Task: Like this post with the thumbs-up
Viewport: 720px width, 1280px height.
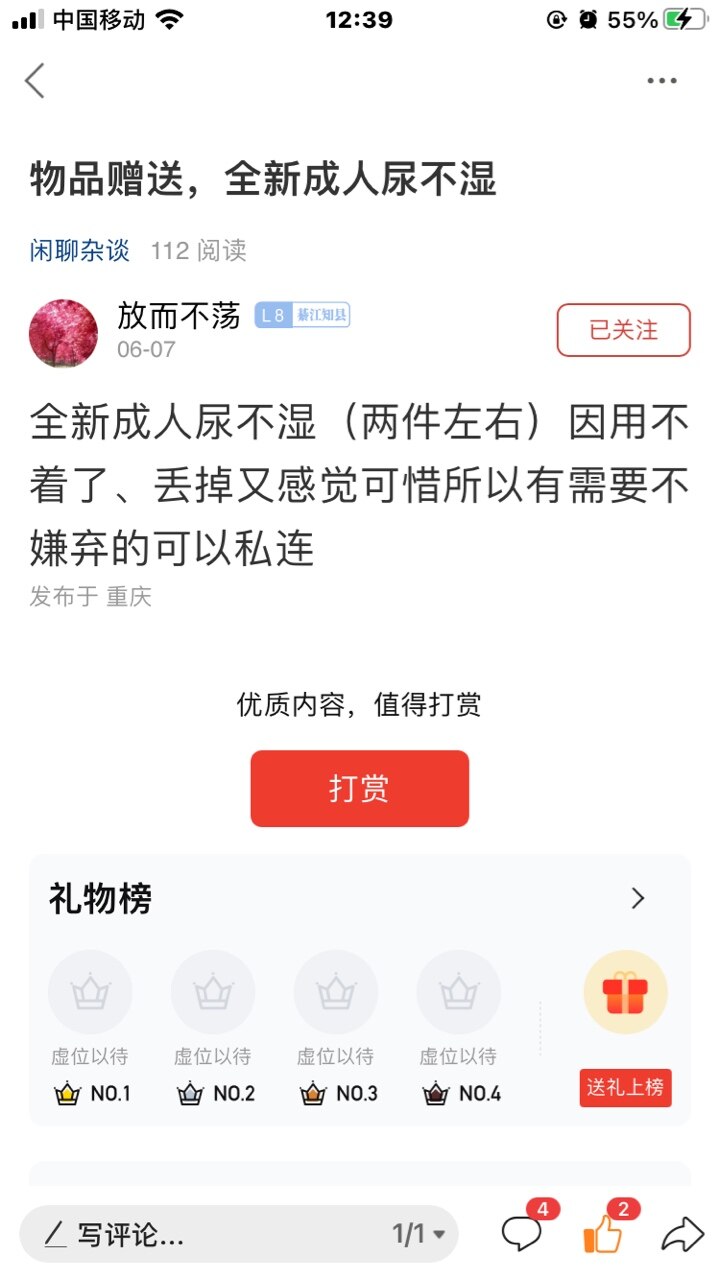Action: (x=603, y=1235)
